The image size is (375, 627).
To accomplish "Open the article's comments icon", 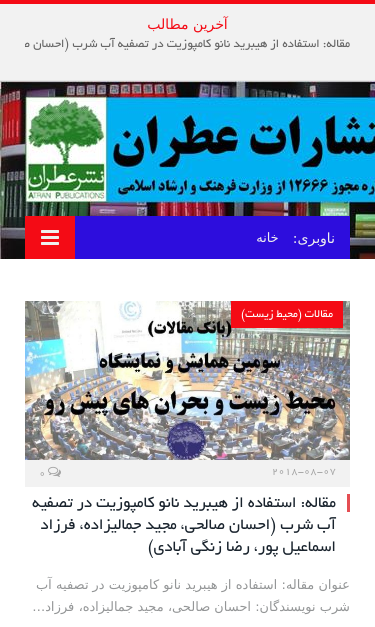I will pos(51,473).
